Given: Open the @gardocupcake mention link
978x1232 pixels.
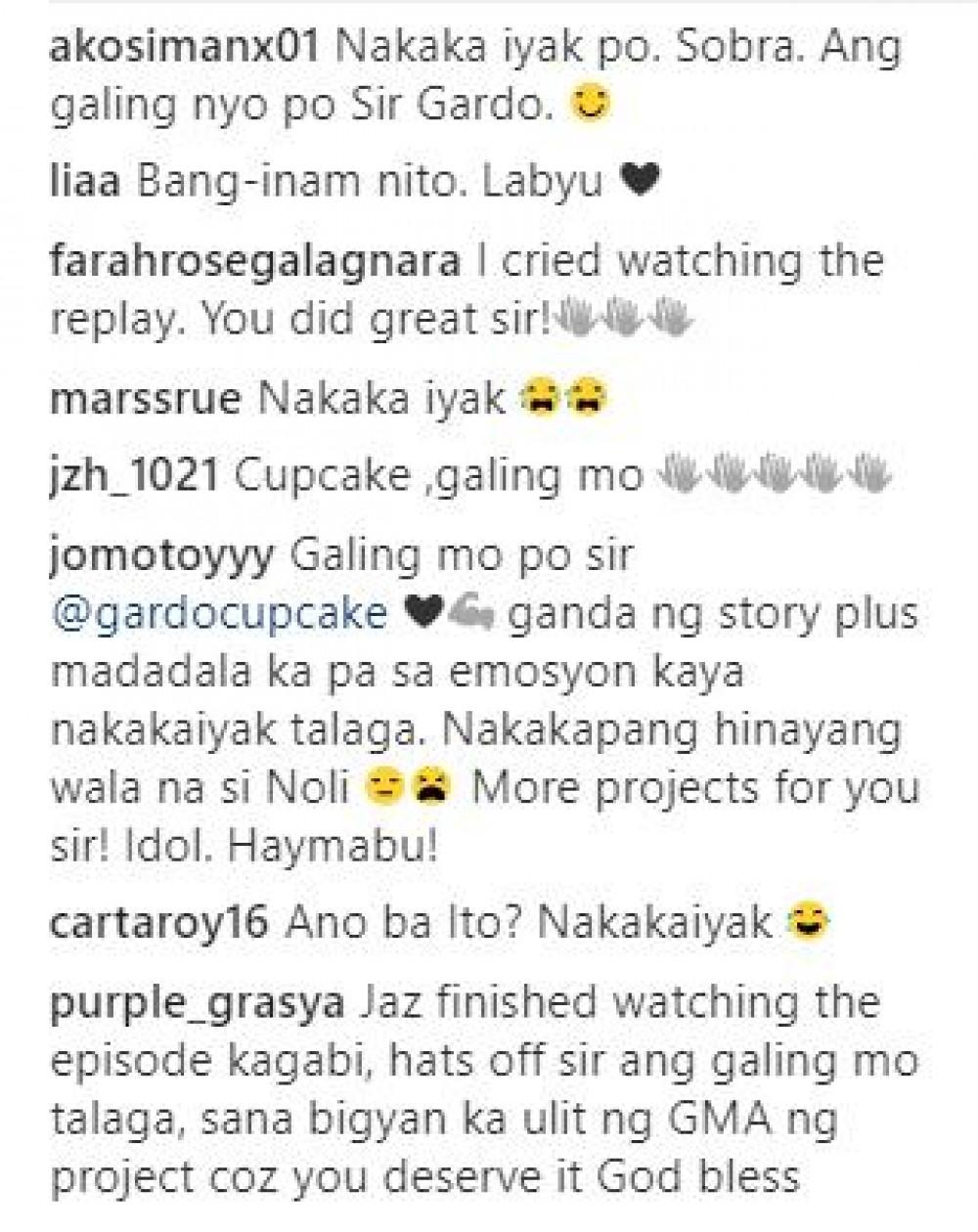Looking at the screenshot, I should 218,614.
